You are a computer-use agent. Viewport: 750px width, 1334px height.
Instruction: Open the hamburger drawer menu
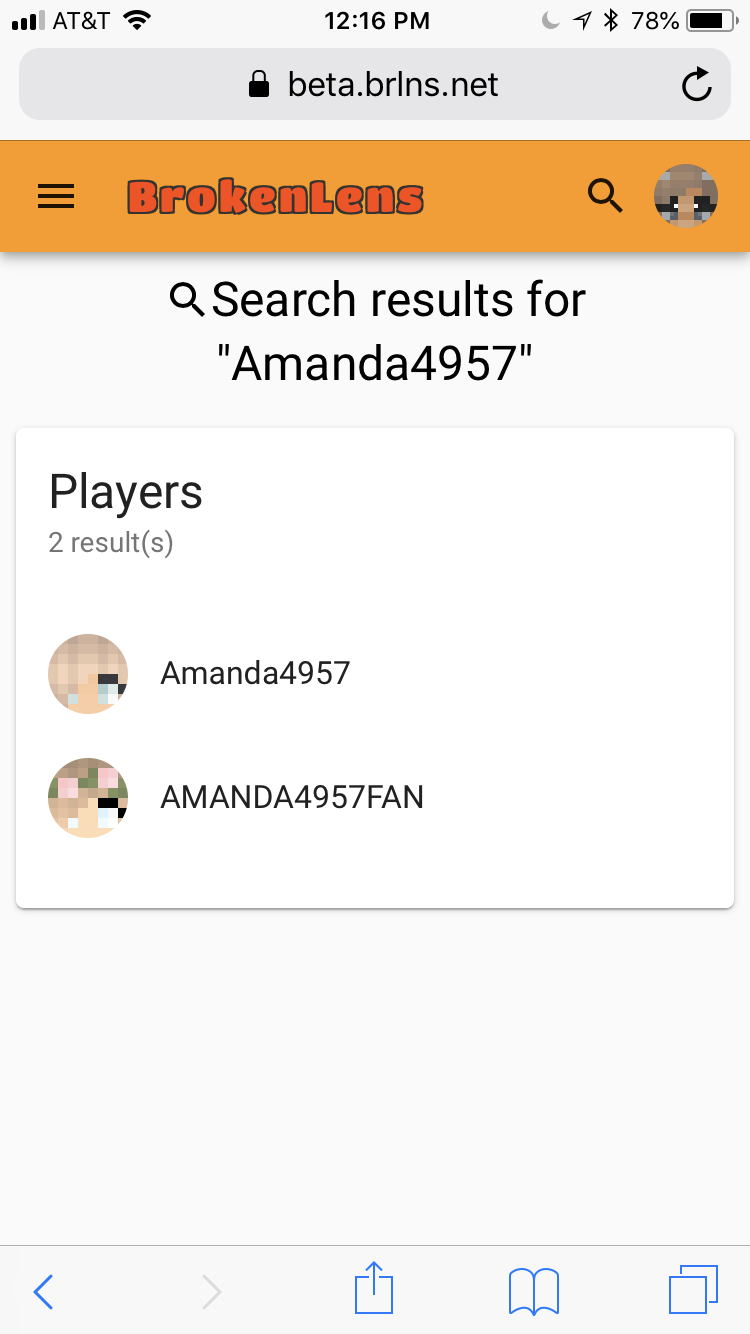[56, 197]
